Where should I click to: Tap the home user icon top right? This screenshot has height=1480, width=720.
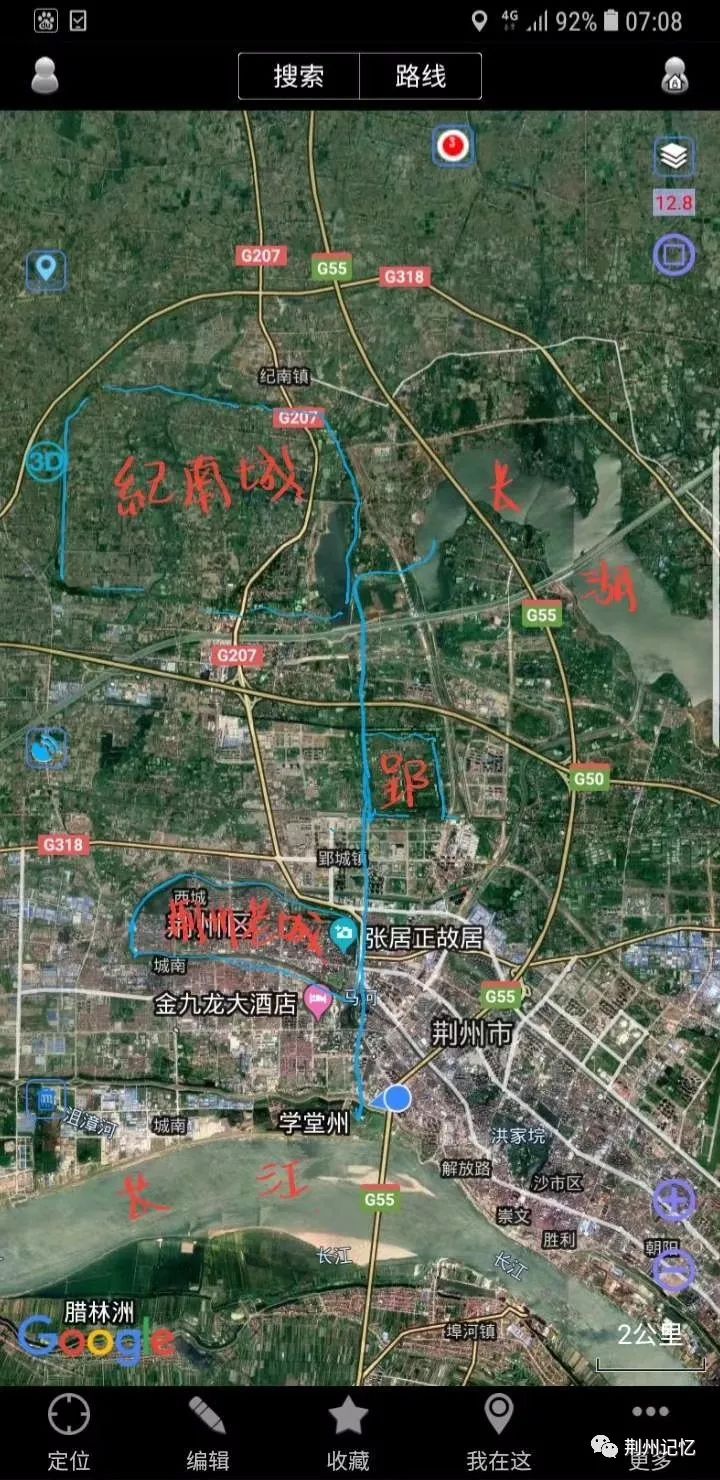coord(675,76)
